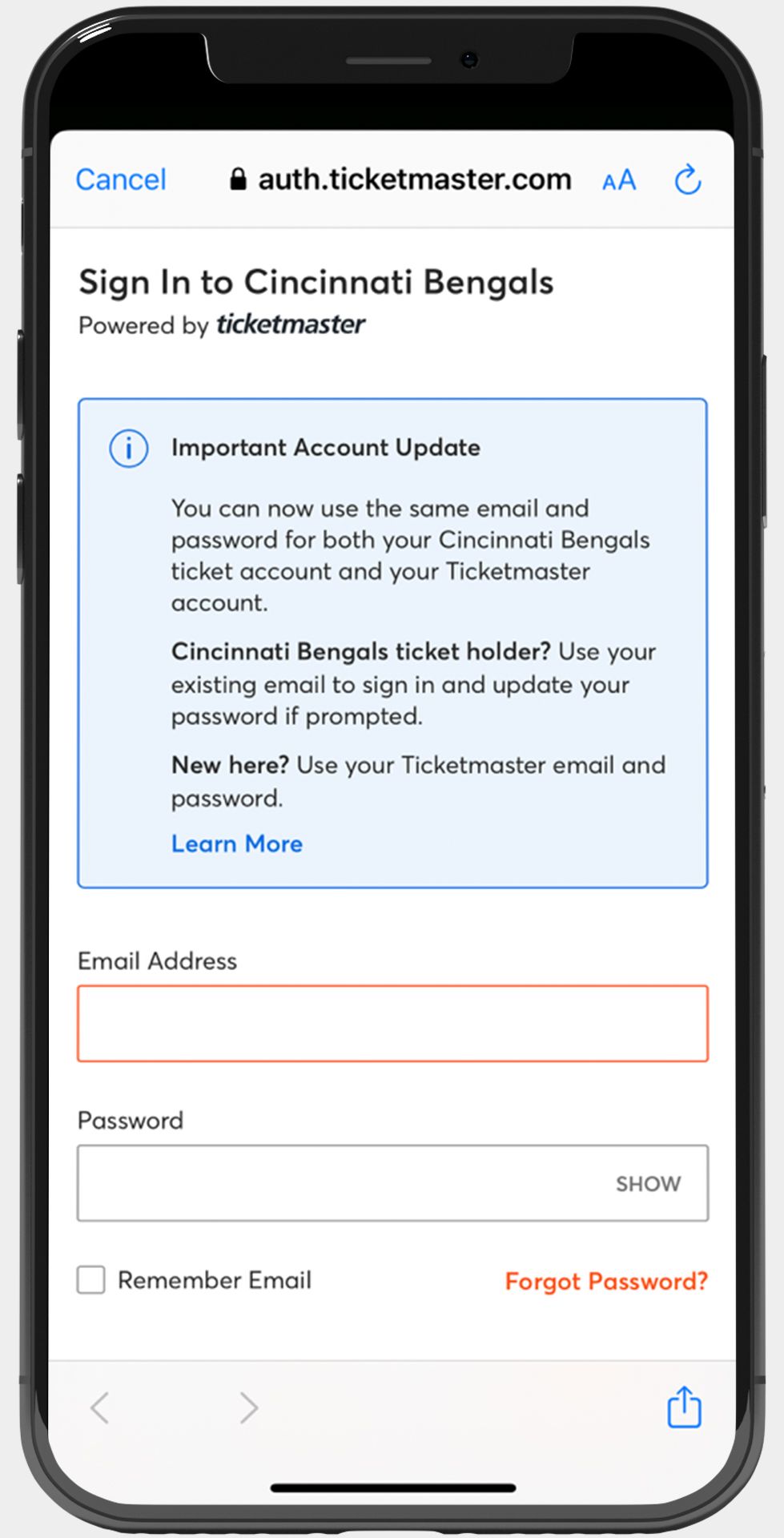Go forward with the browser arrow
This screenshot has width=784, height=1538.
(248, 1407)
